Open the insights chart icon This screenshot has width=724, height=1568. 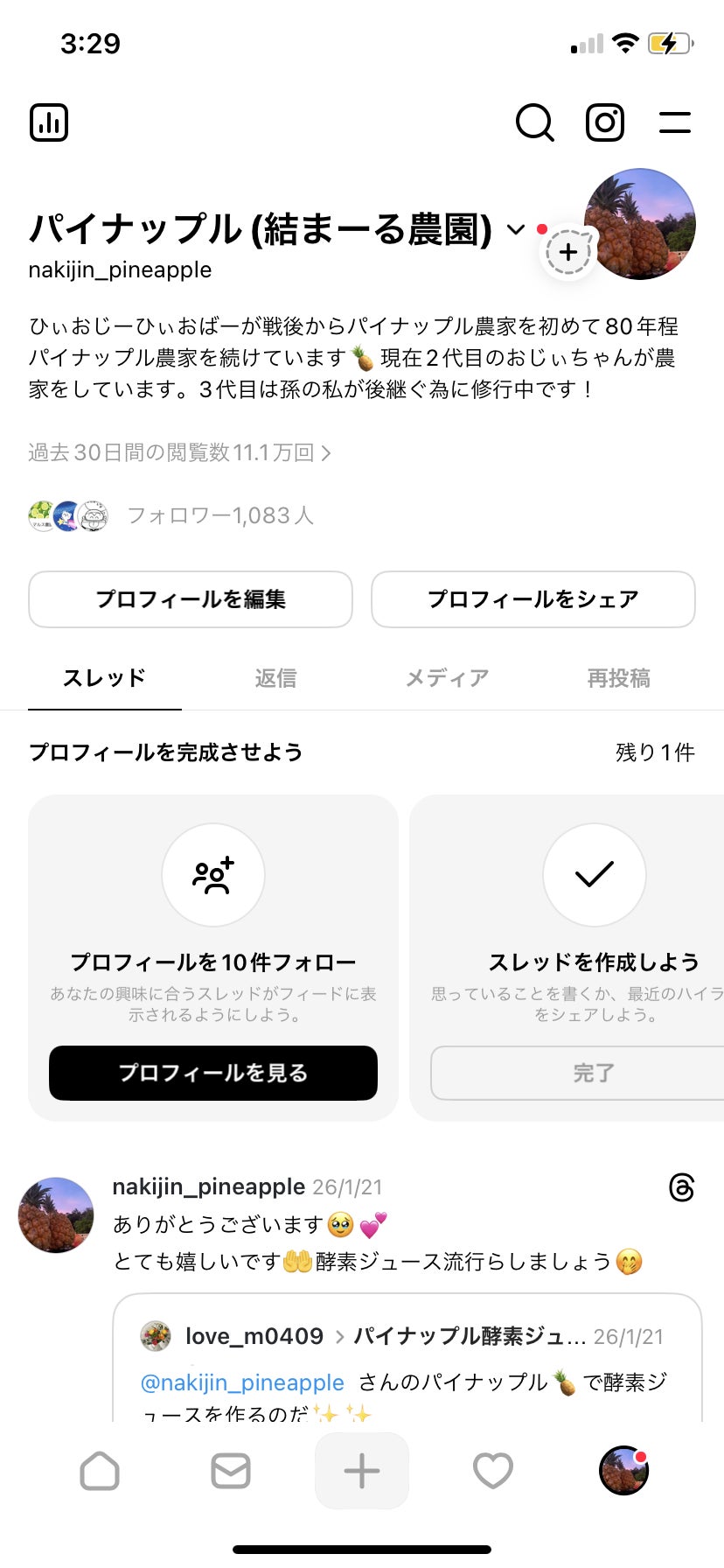(49, 122)
